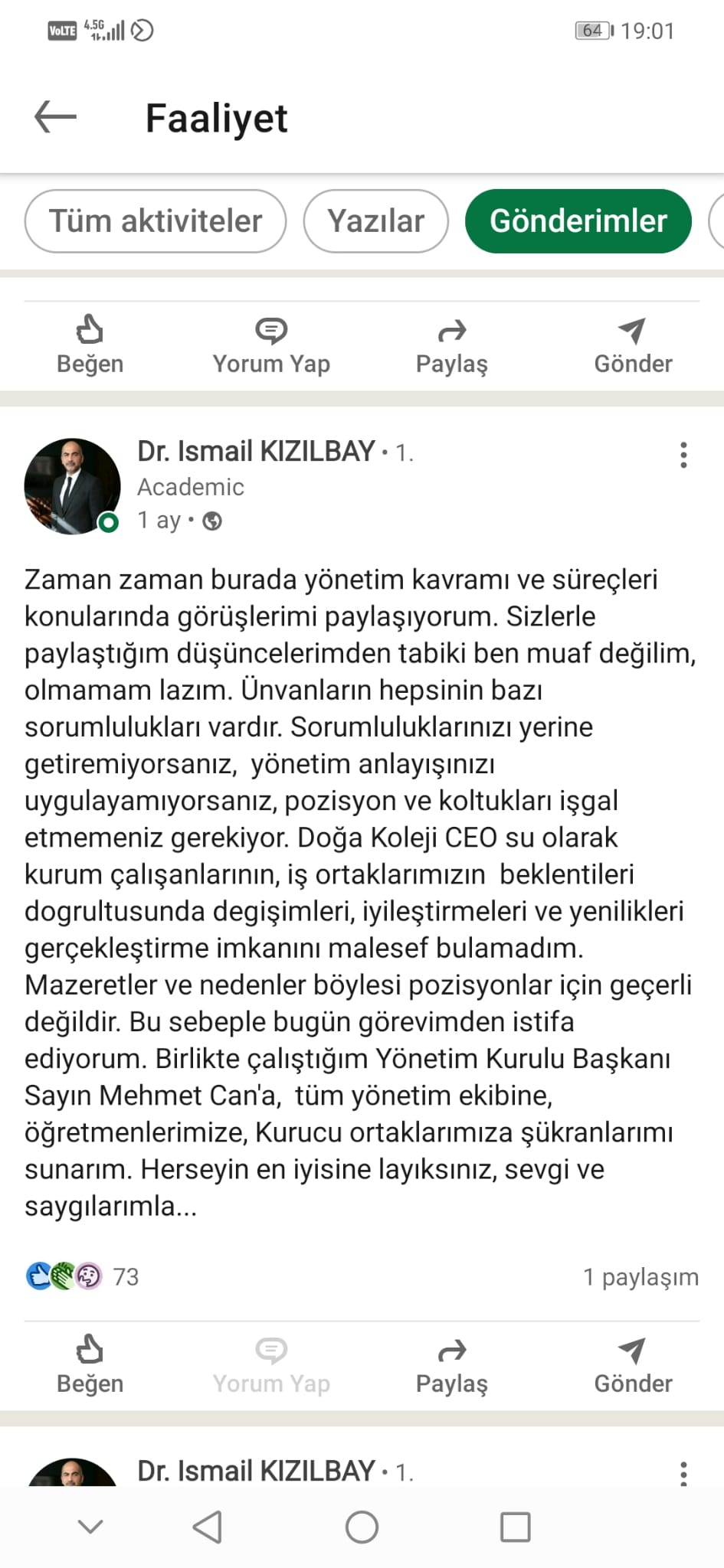
Task: Comment using the enabled Yorum Yap button
Action: (x=271, y=345)
